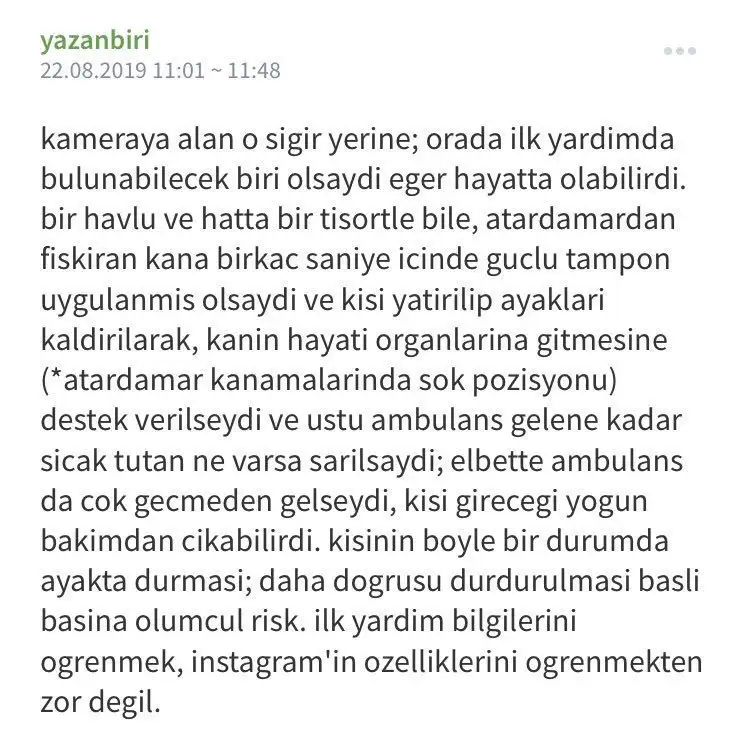Screen dimensions: 750x730
Task: Open yazanbiri's profile
Action: (97, 40)
